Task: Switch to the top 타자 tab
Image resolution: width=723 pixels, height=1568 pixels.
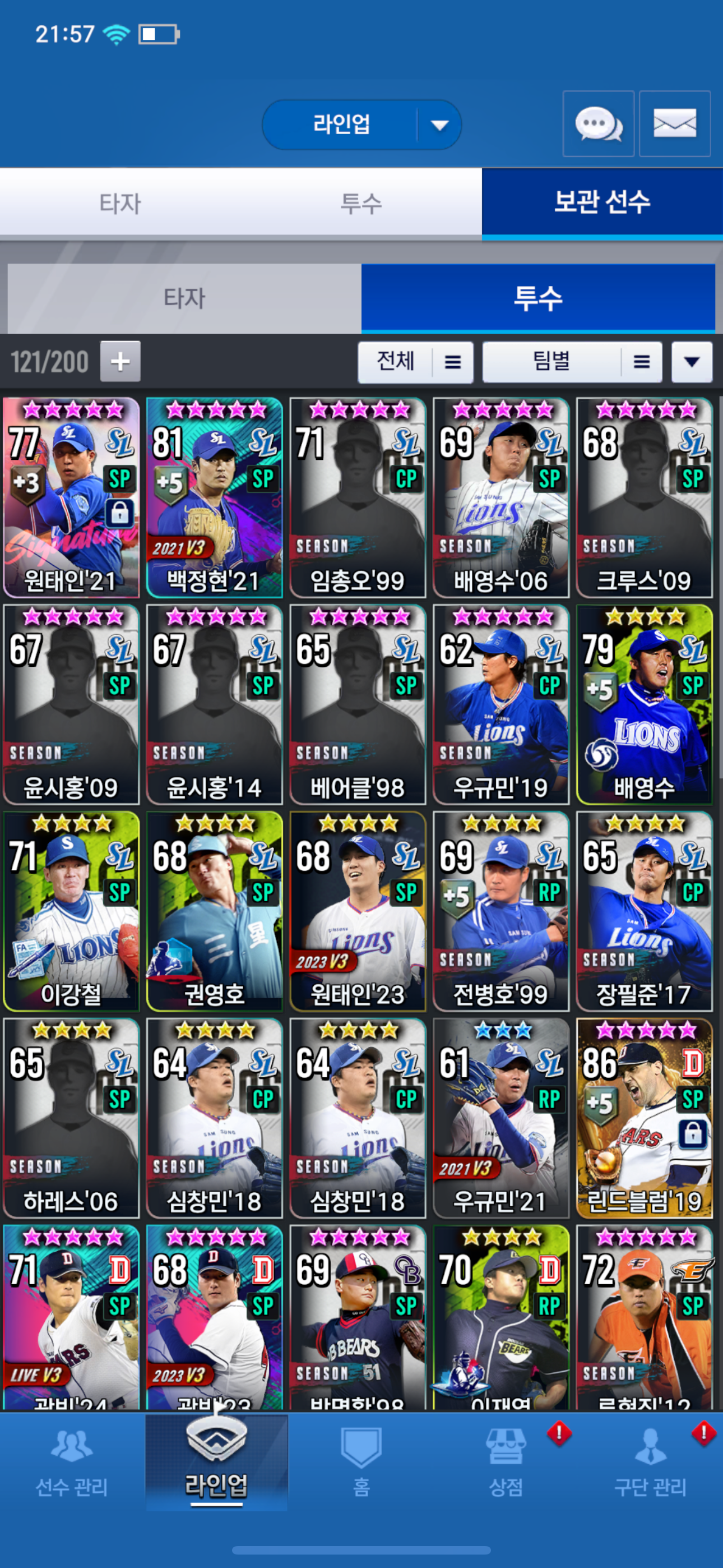Action: (x=120, y=202)
